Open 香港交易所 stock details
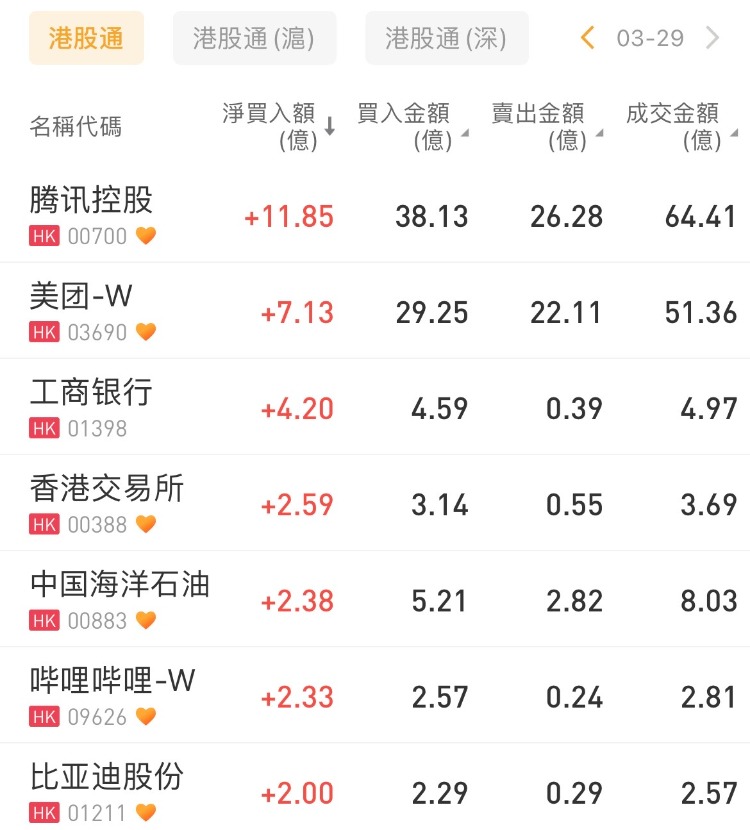The width and height of the screenshot is (750, 830). click(x=107, y=503)
